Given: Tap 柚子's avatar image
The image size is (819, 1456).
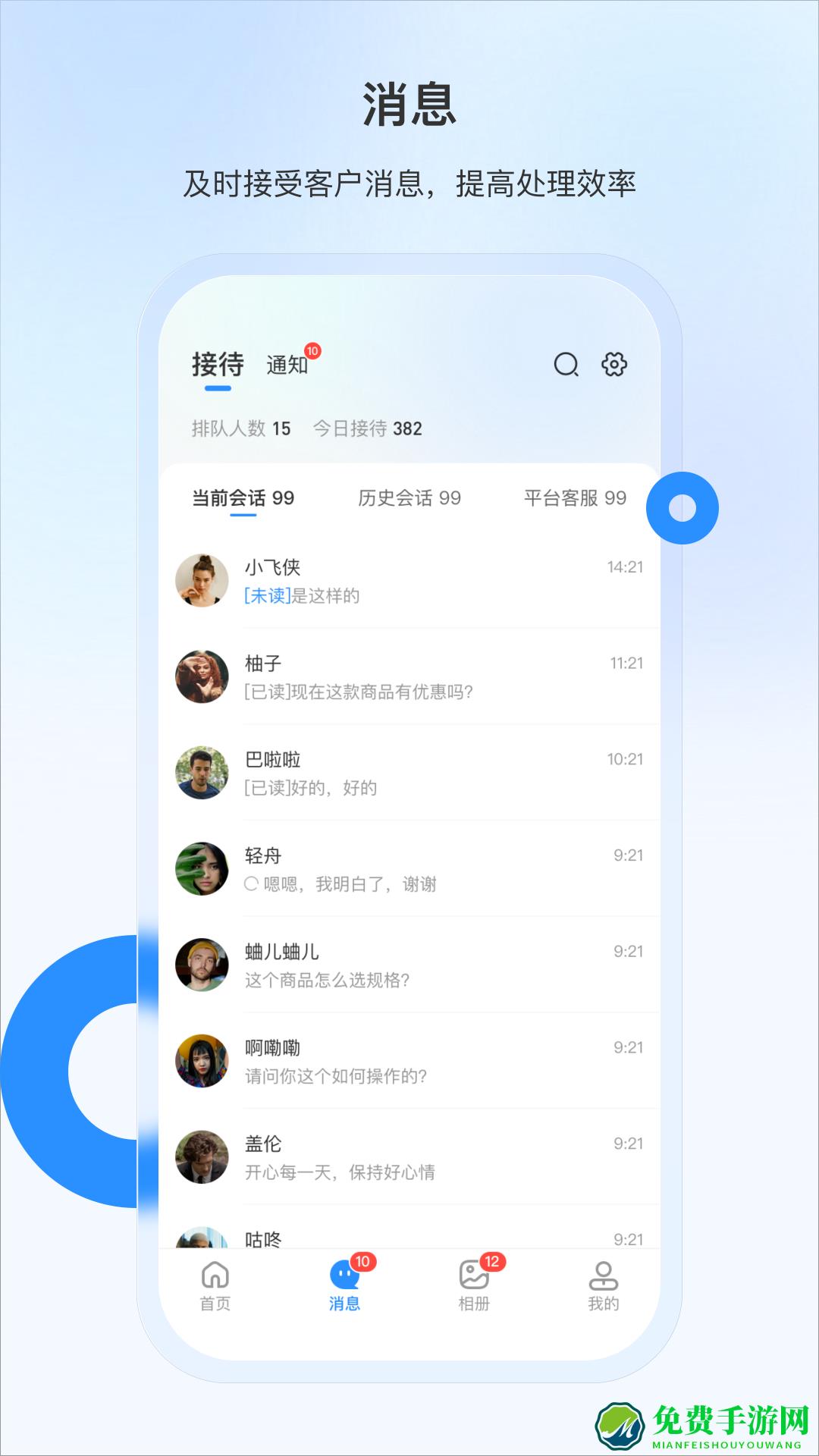Looking at the screenshot, I should (x=202, y=675).
